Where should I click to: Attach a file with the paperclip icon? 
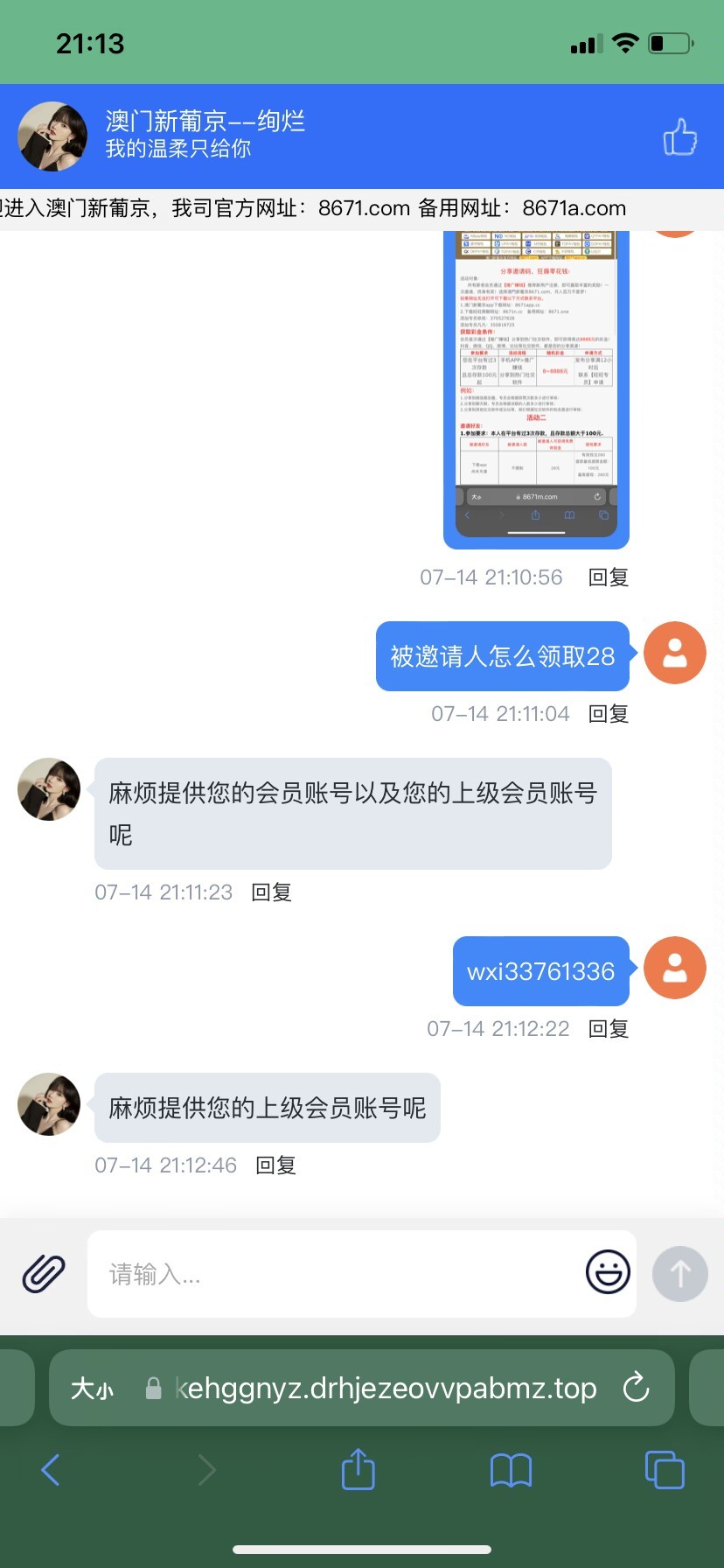point(44,1274)
